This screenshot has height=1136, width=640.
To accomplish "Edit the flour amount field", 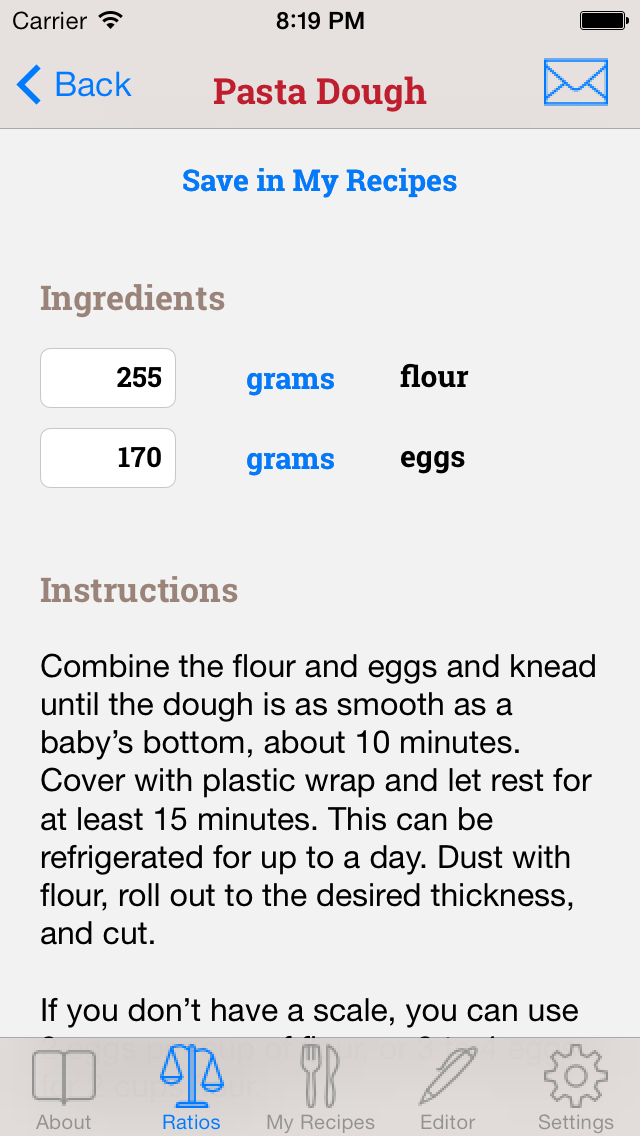I will 108,378.
